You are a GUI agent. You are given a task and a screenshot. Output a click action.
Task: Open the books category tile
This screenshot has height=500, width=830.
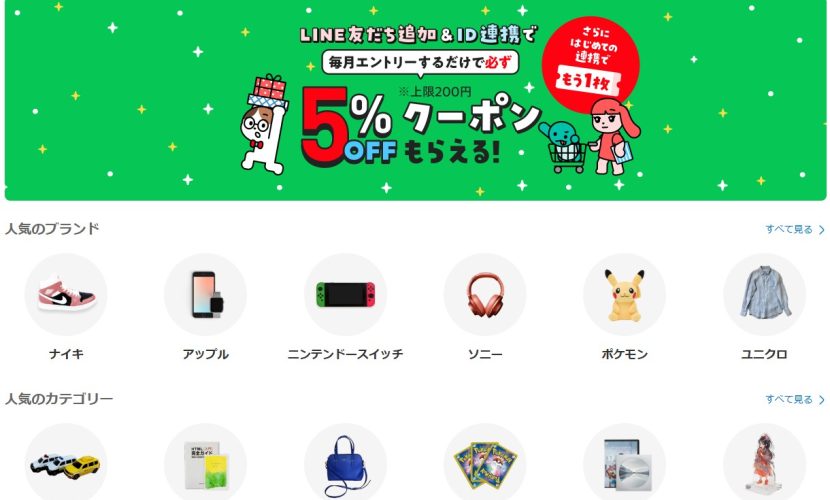pyautogui.click(x=205, y=463)
